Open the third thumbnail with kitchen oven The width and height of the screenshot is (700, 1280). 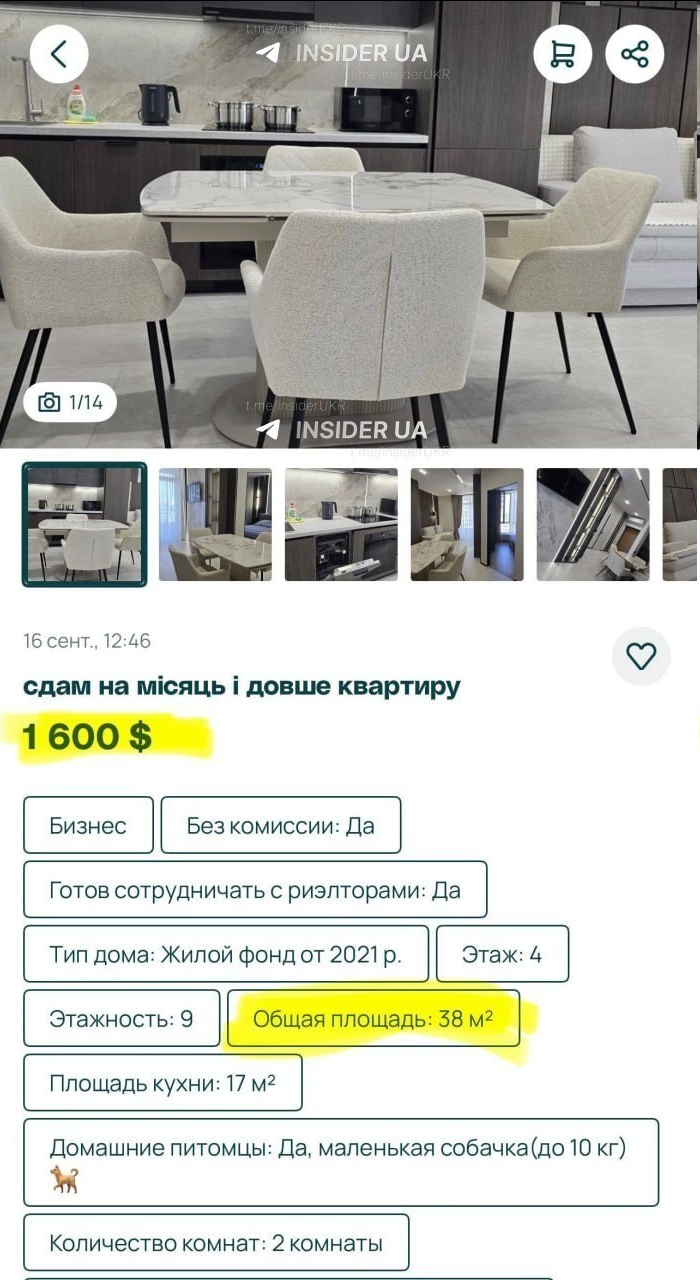pos(341,524)
